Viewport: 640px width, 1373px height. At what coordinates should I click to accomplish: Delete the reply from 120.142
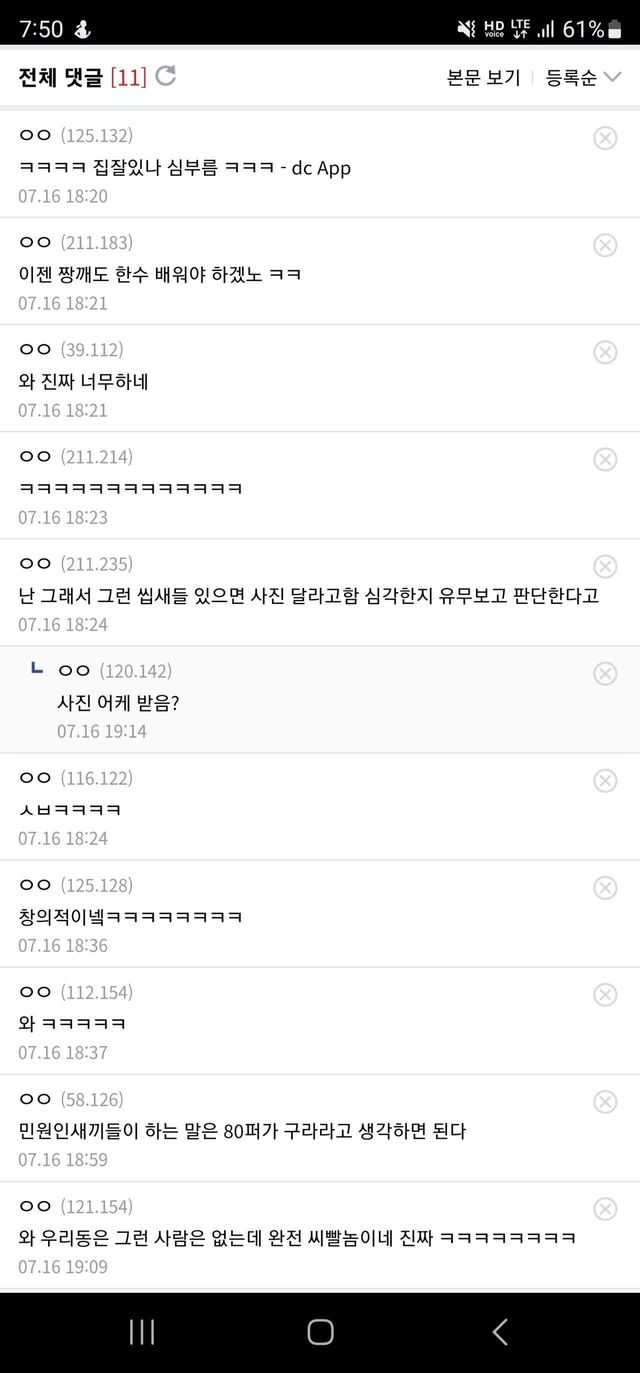pyautogui.click(x=605, y=673)
